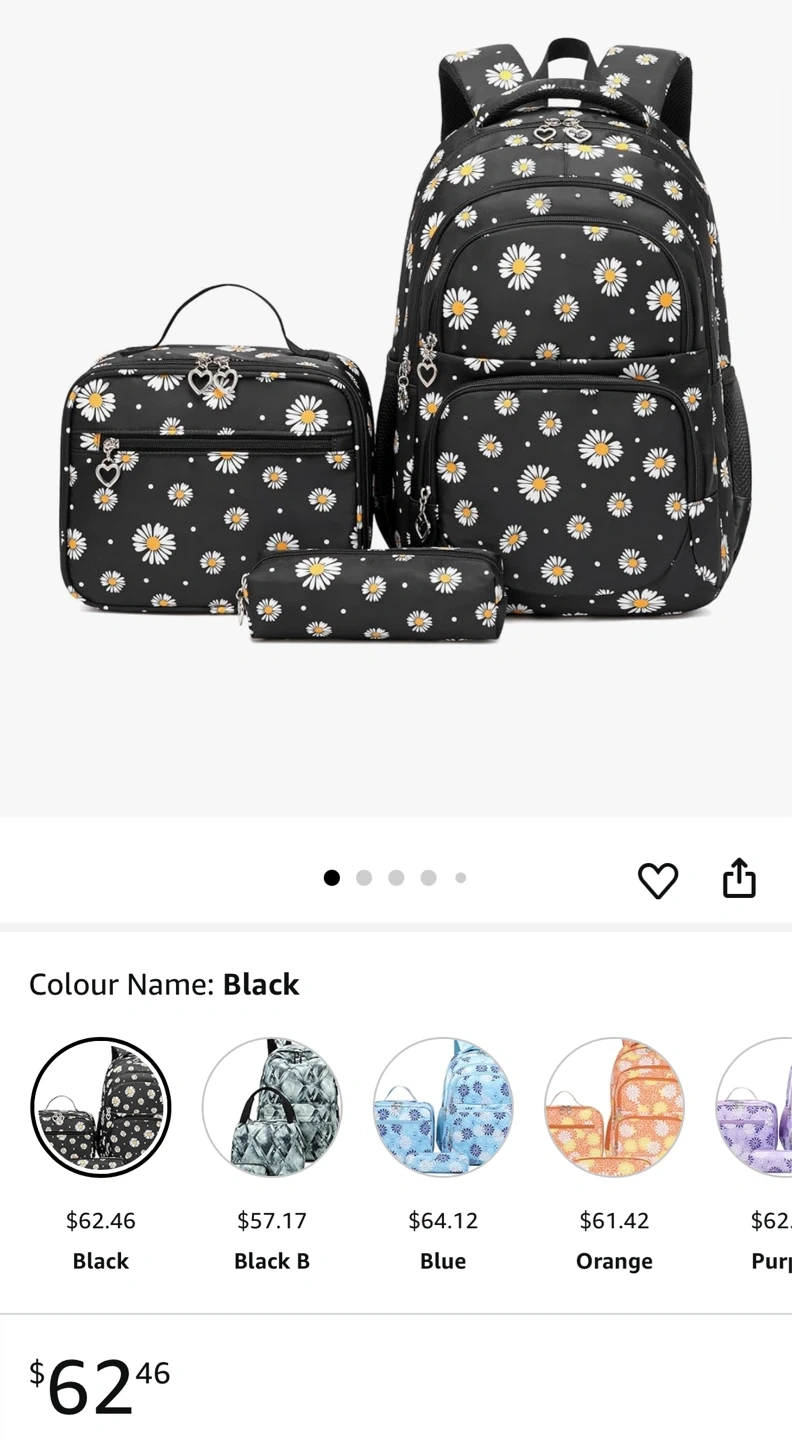Pick the Orange colour variant
The height and width of the screenshot is (1440, 792).
coord(614,1107)
